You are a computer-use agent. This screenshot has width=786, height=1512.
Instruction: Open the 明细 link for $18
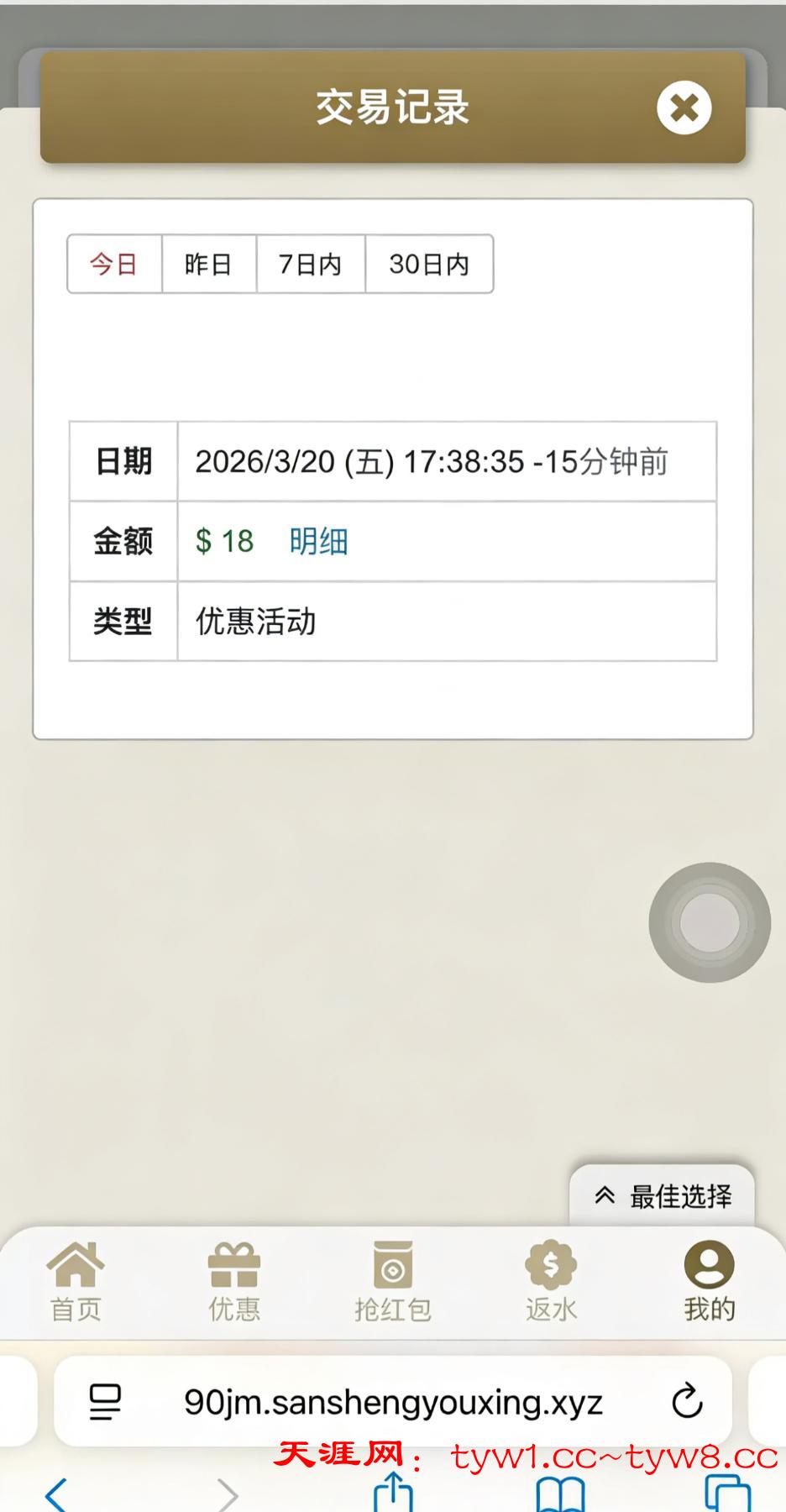[318, 542]
